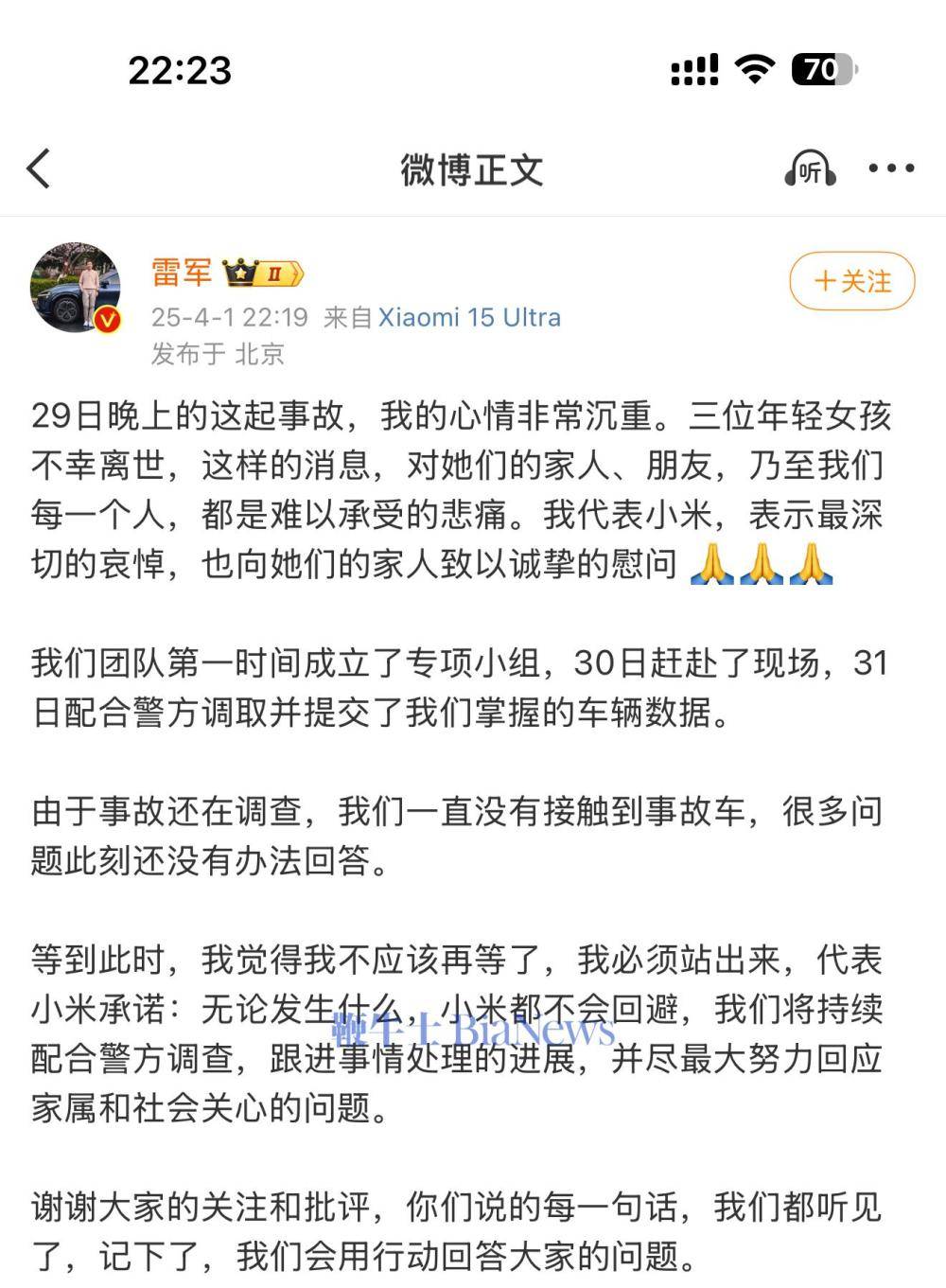Go back from the Weibo post page
The width and height of the screenshot is (946, 1288).
39,169
